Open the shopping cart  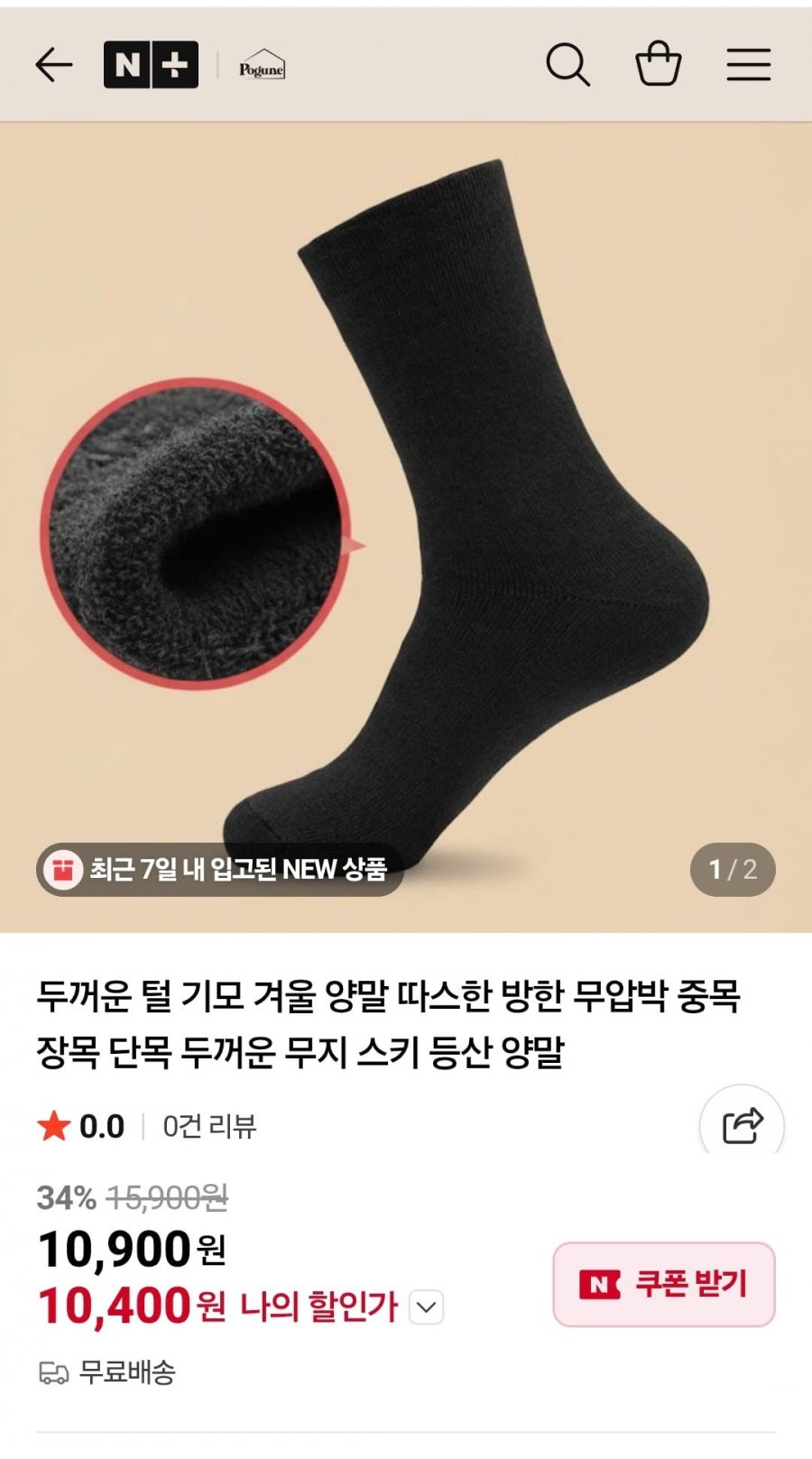(x=658, y=64)
